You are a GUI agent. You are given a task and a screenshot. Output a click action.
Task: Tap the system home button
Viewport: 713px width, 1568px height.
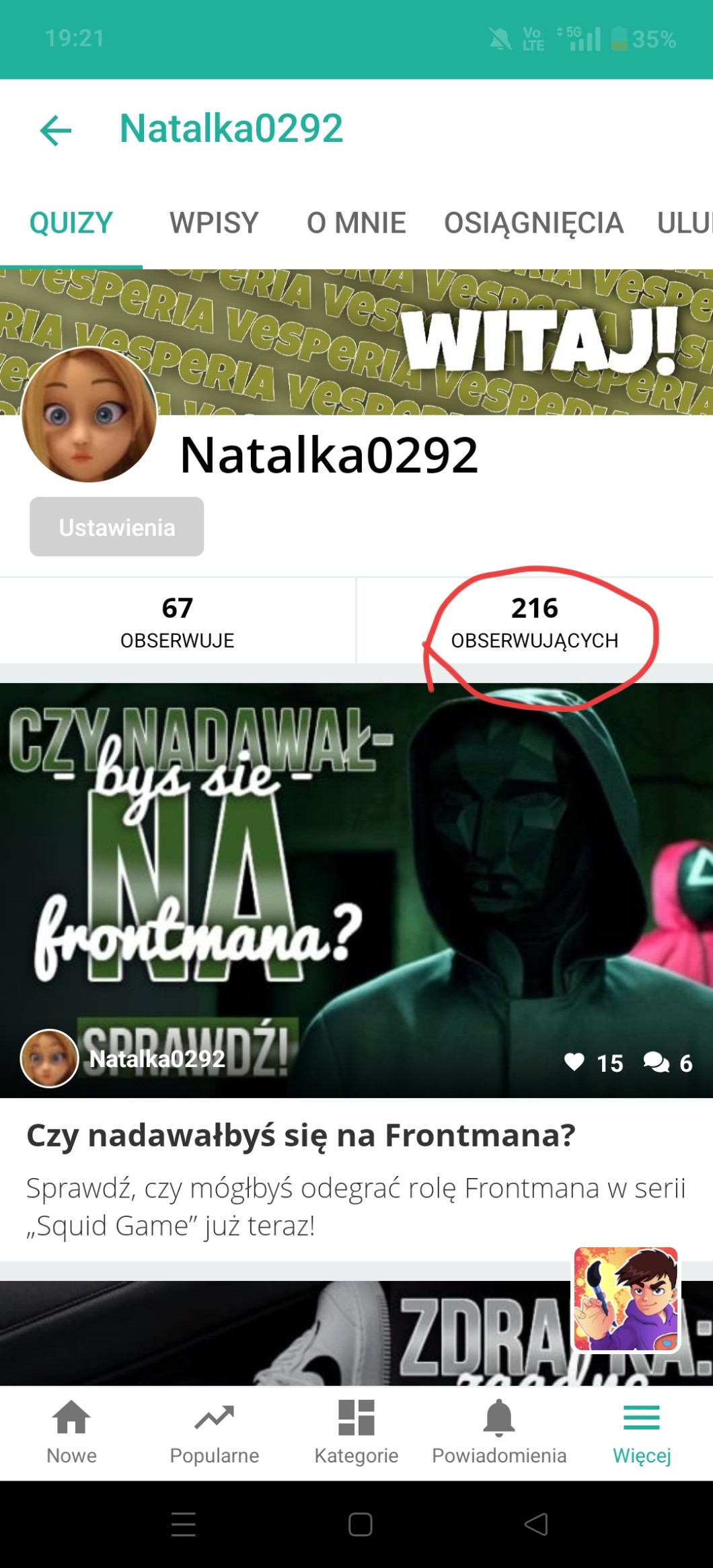(x=360, y=1525)
